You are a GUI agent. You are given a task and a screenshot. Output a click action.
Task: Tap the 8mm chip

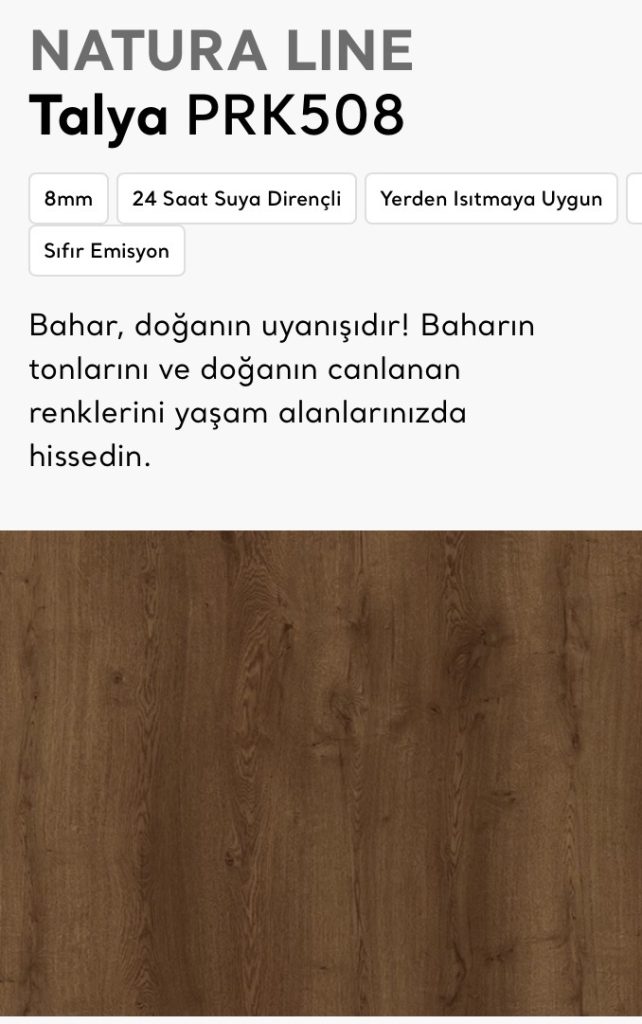click(x=69, y=199)
